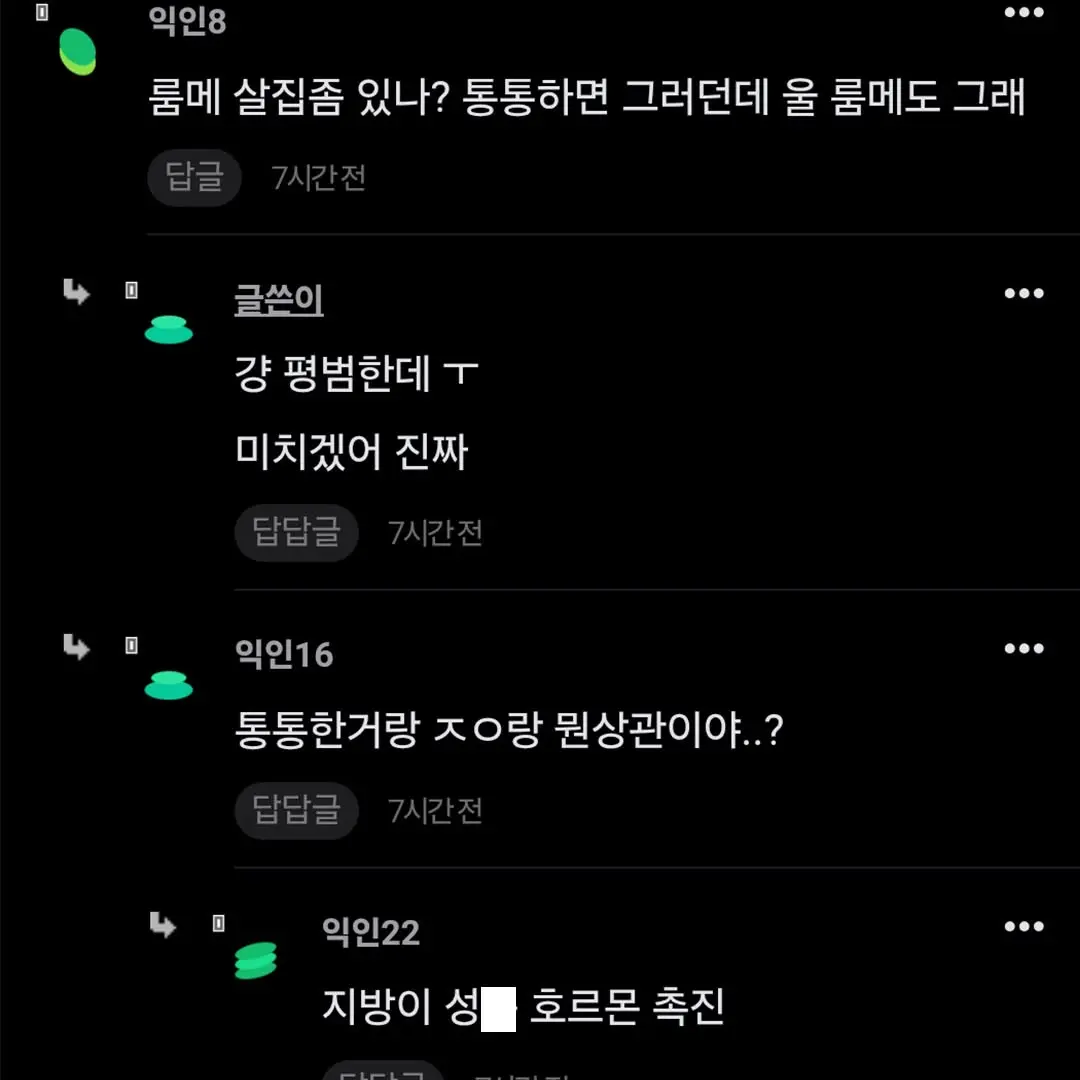Viewport: 1080px width, 1080px height.
Task: Open the underlined 글쓴이 username
Action: 279,299
